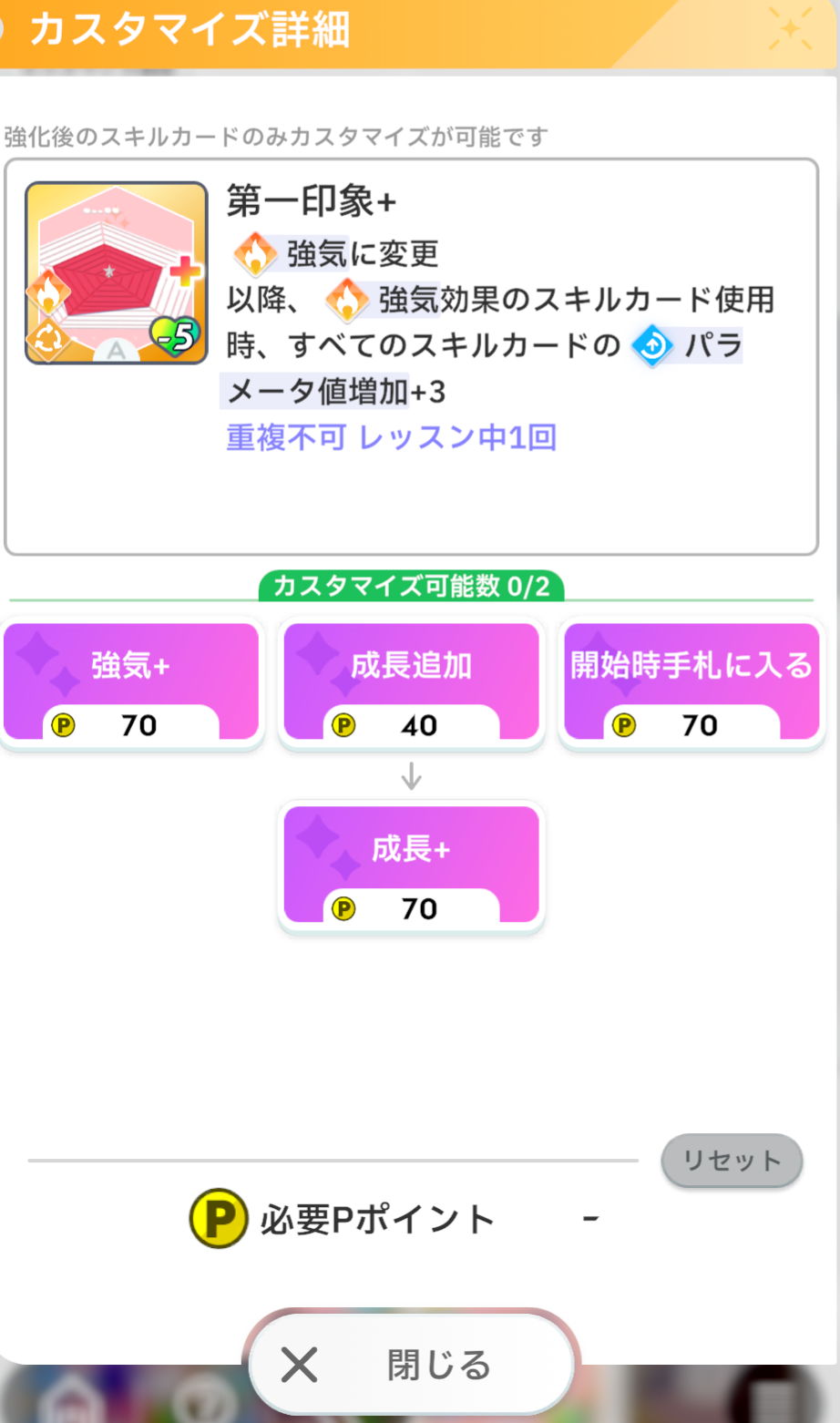840x1423 pixels.
Task: Choose the 成長追加 customization
Action: click(x=412, y=682)
